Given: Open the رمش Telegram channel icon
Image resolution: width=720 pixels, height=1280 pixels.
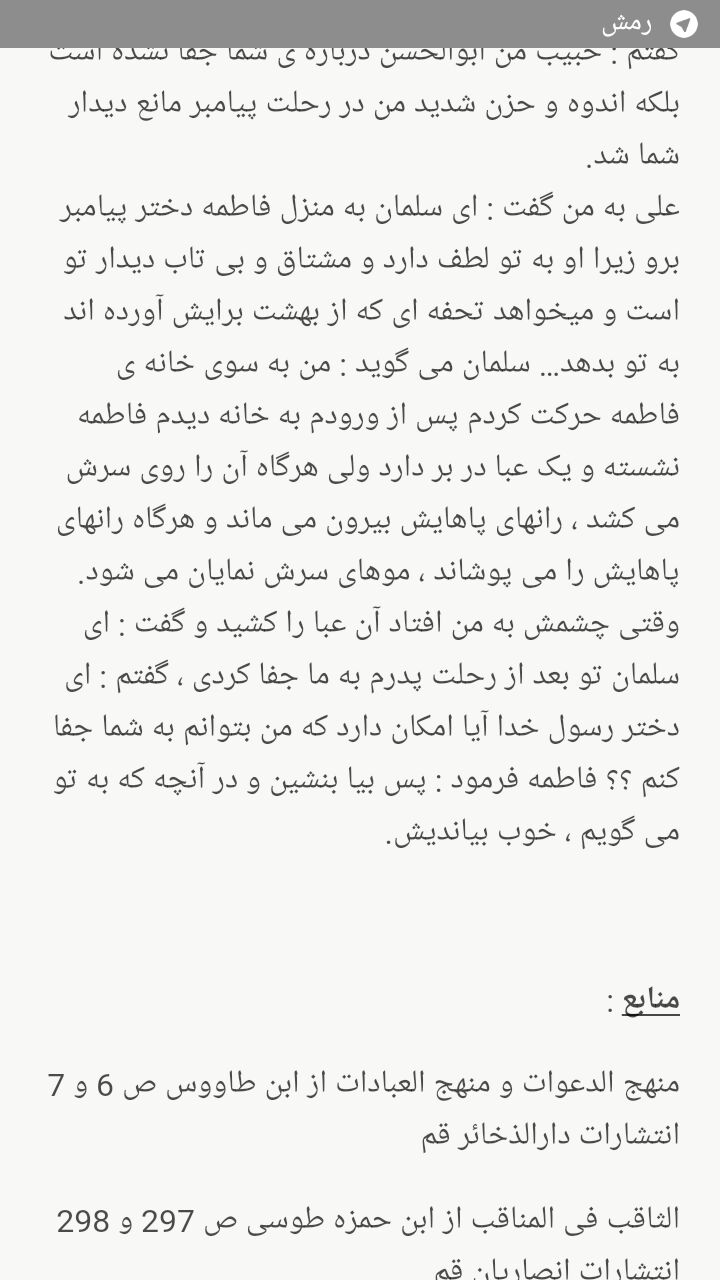Looking at the screenshot, I should tap(684, 24).
